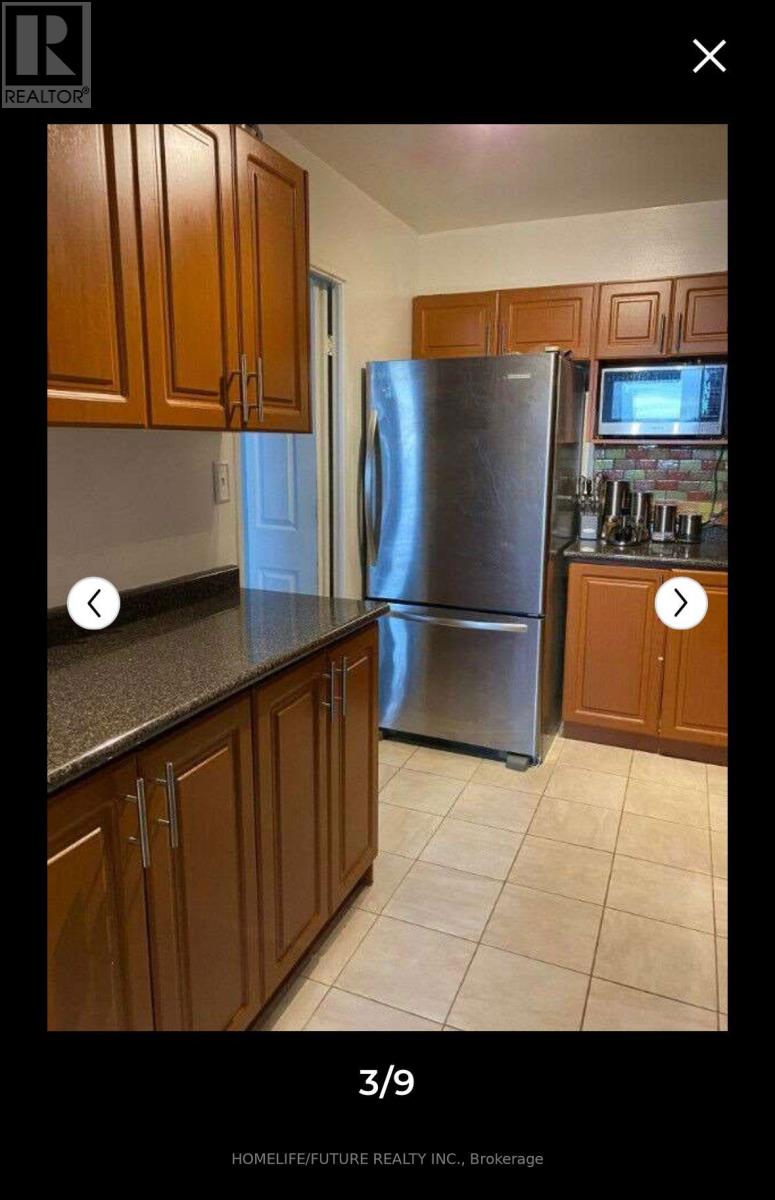This screenshot has height=1200, width=775.
Task: Go to the previous listing photo
Action: point(94,603)
